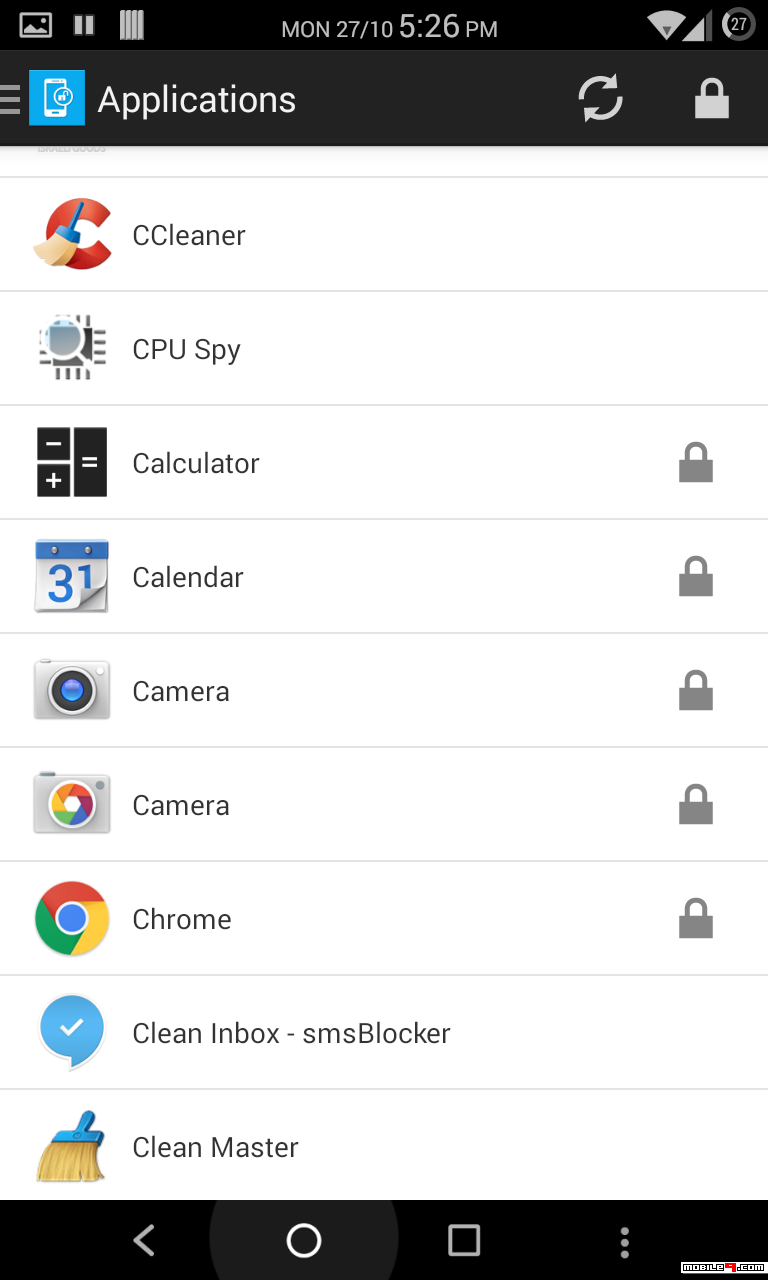Select the Clean Master row
The height and width of the screenshot is (1280, 768).
(x=384, y=1146)
